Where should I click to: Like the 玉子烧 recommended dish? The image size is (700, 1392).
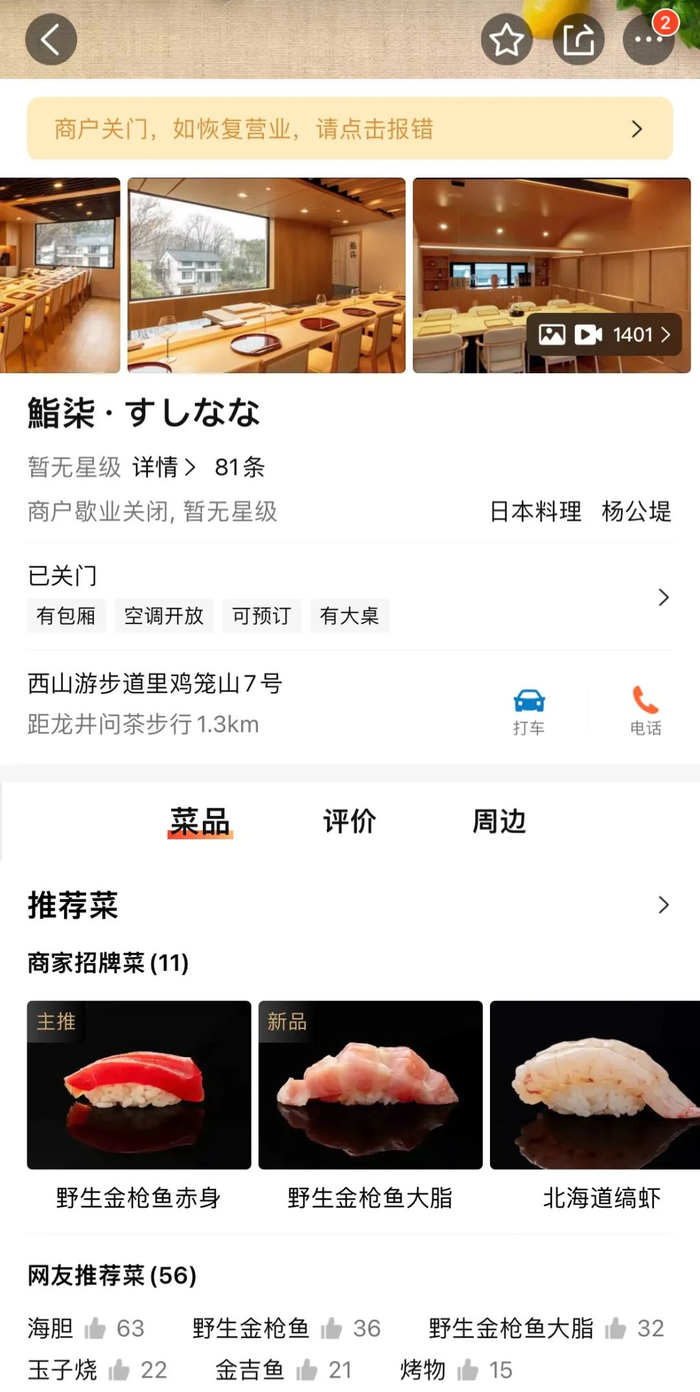coord(119,1369)
